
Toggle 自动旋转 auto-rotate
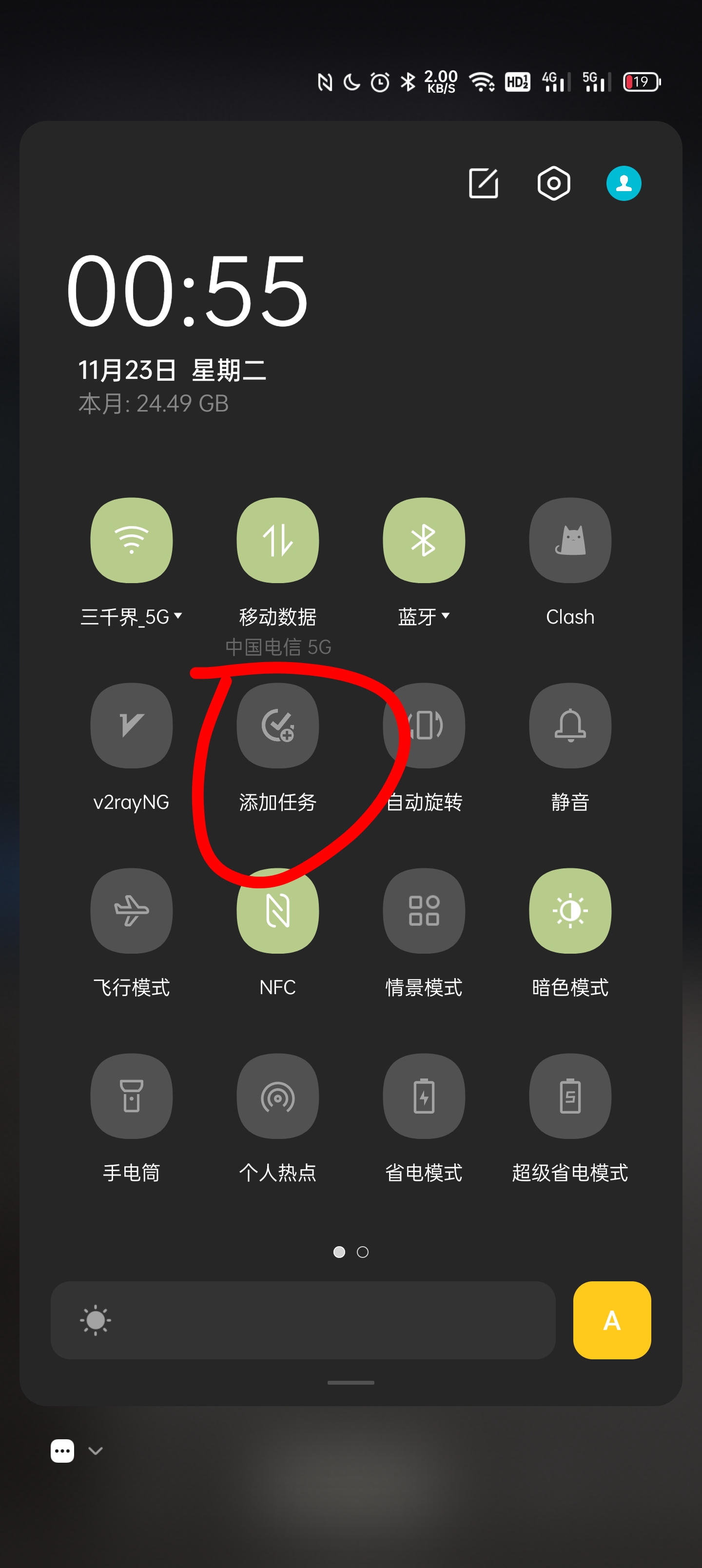424,725
